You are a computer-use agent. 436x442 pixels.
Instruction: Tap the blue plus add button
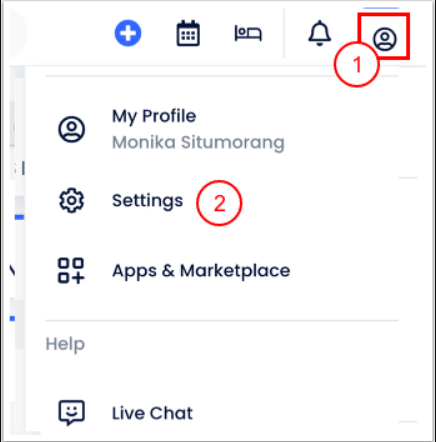(x=128, y=33)
